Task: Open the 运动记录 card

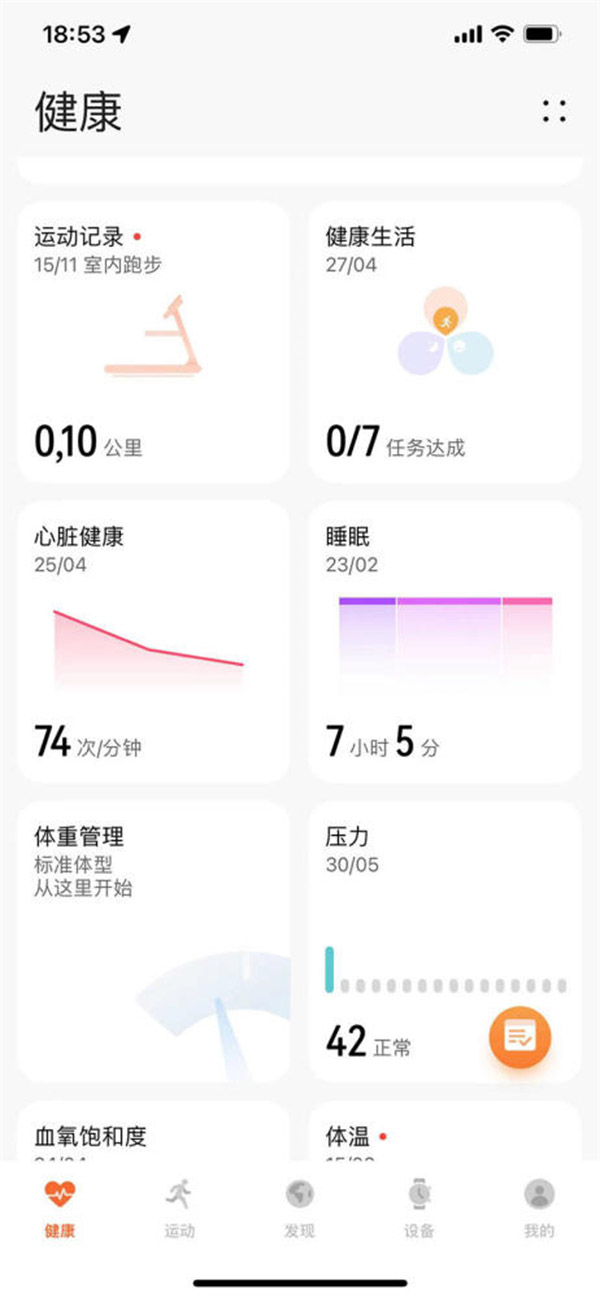Action: pos(153,342)
